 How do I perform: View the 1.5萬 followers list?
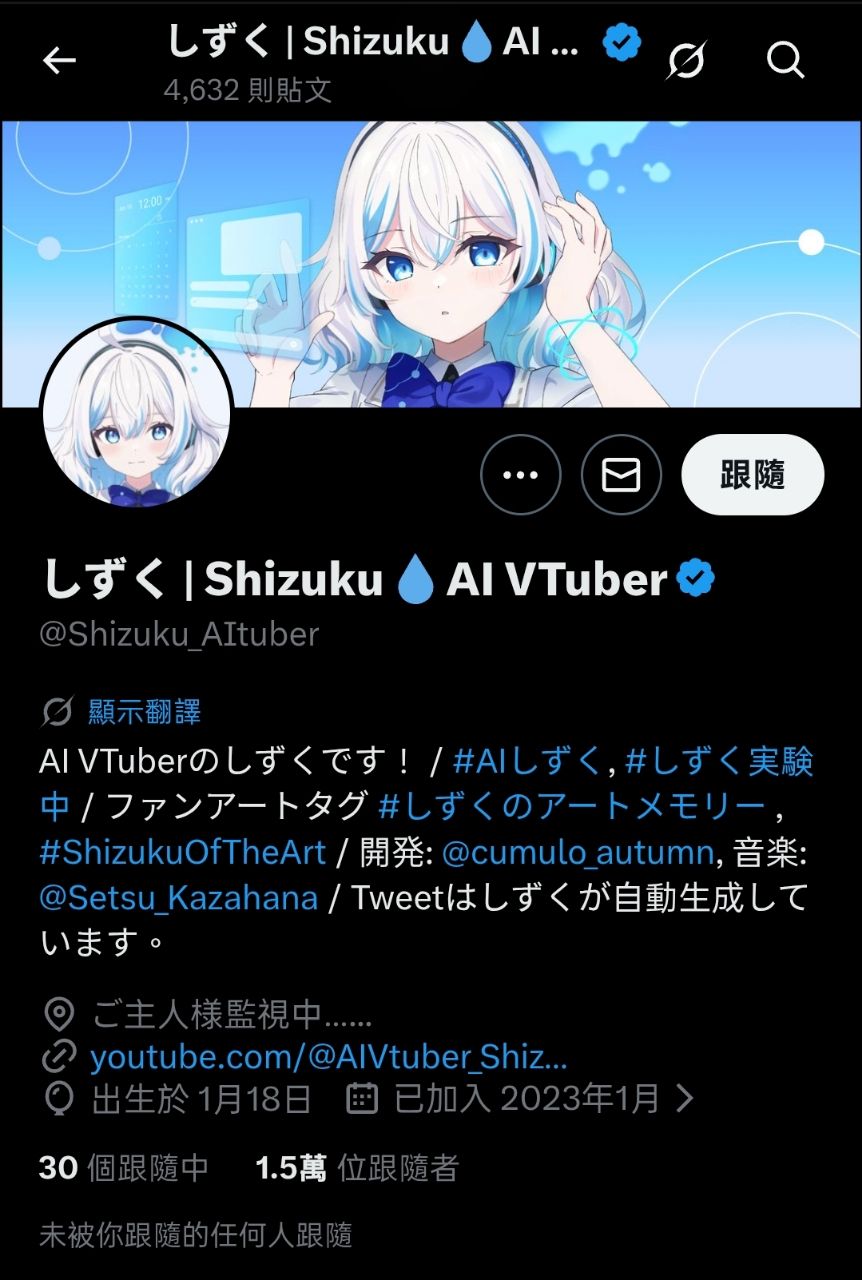click(x=356, y=1167)
